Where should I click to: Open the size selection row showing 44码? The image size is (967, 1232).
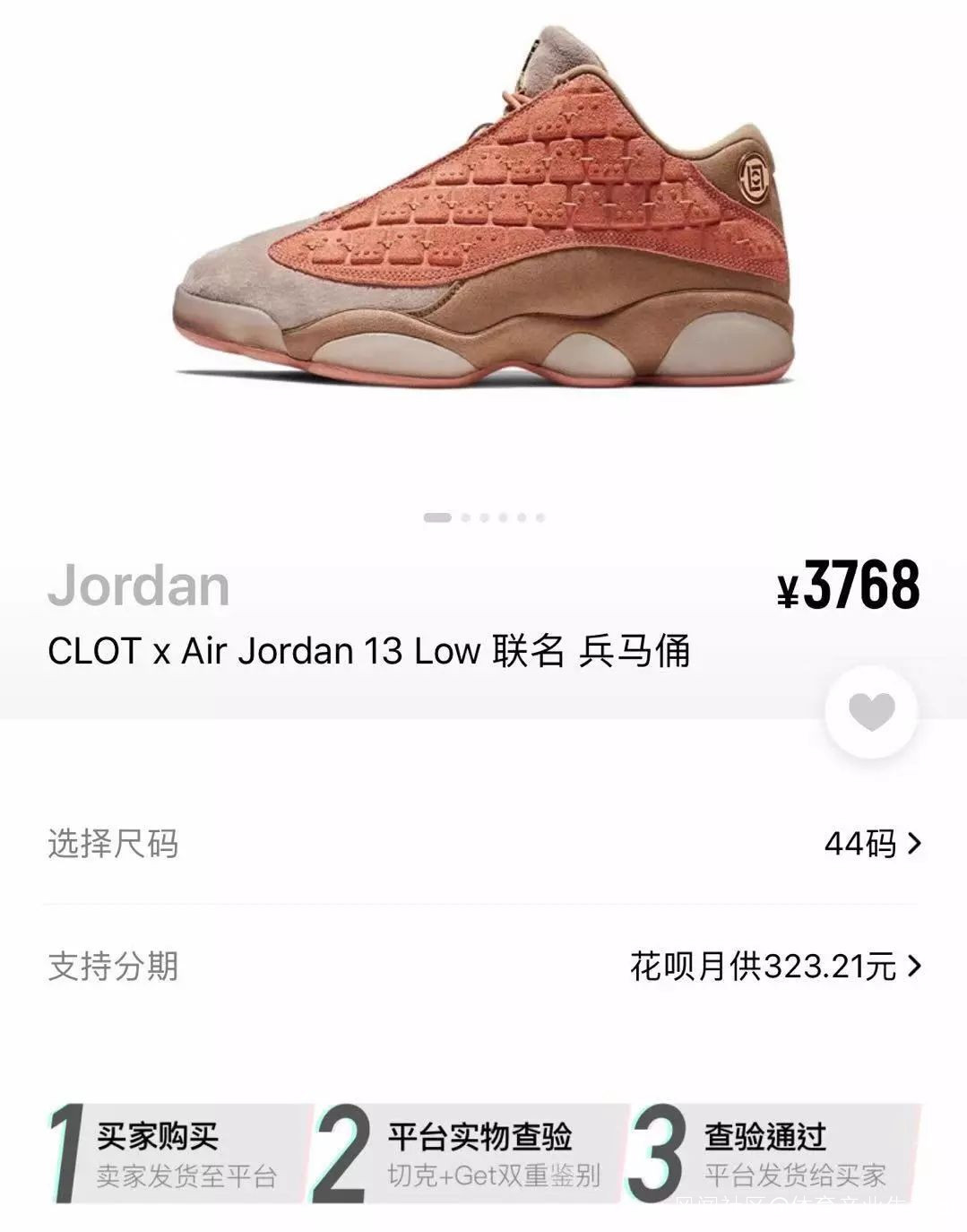pos(484,844)
